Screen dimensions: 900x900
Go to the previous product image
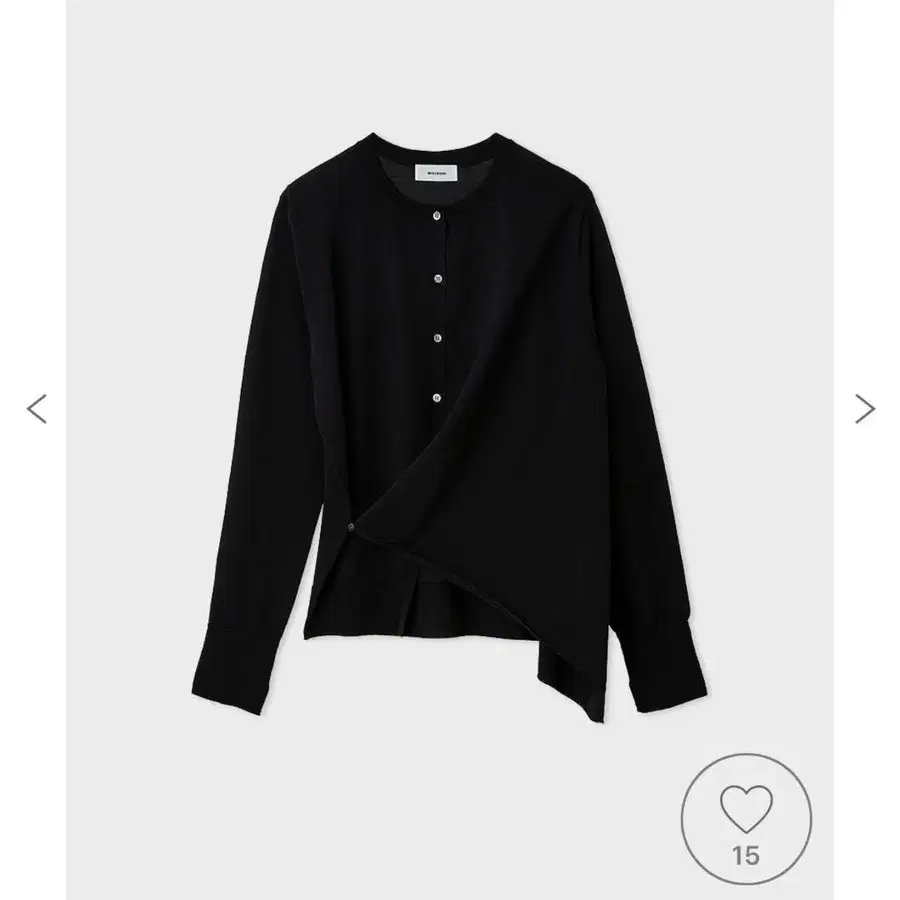tap(36, 408)
